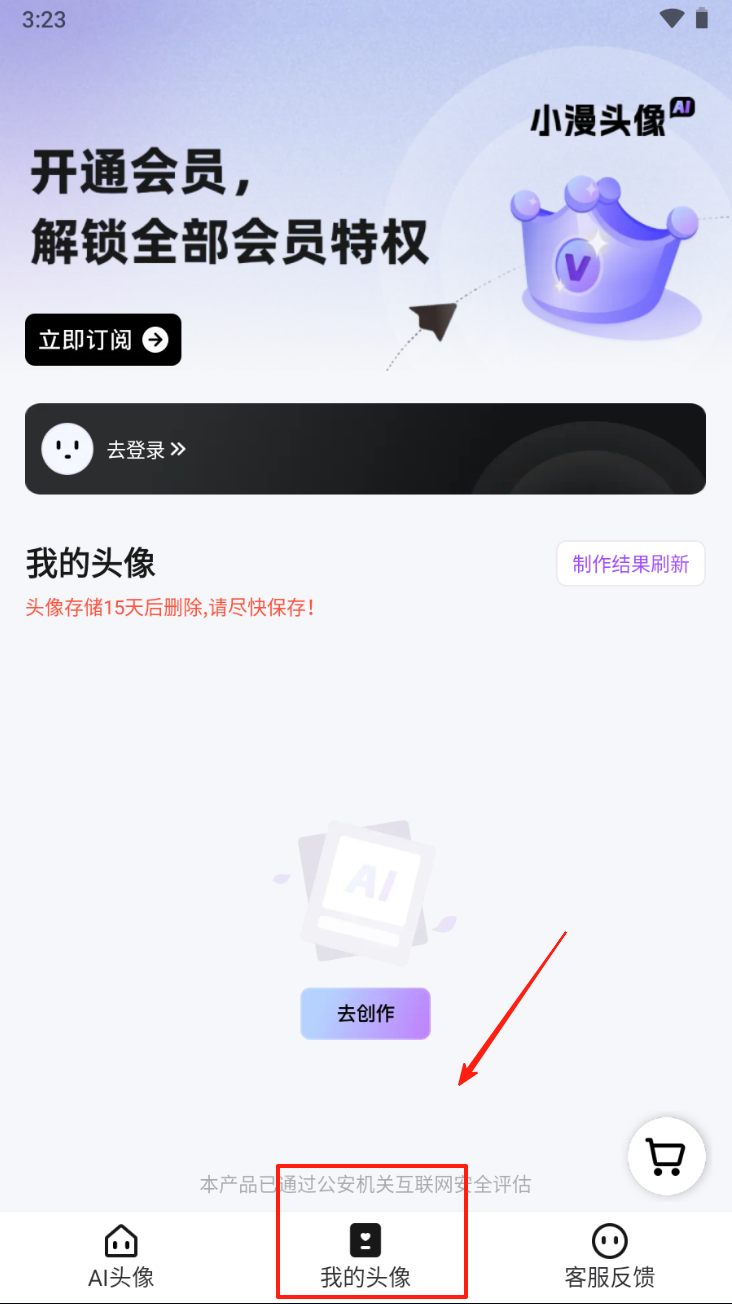Tap the 去创作 create button
732x1304 pixels.
365,1014
